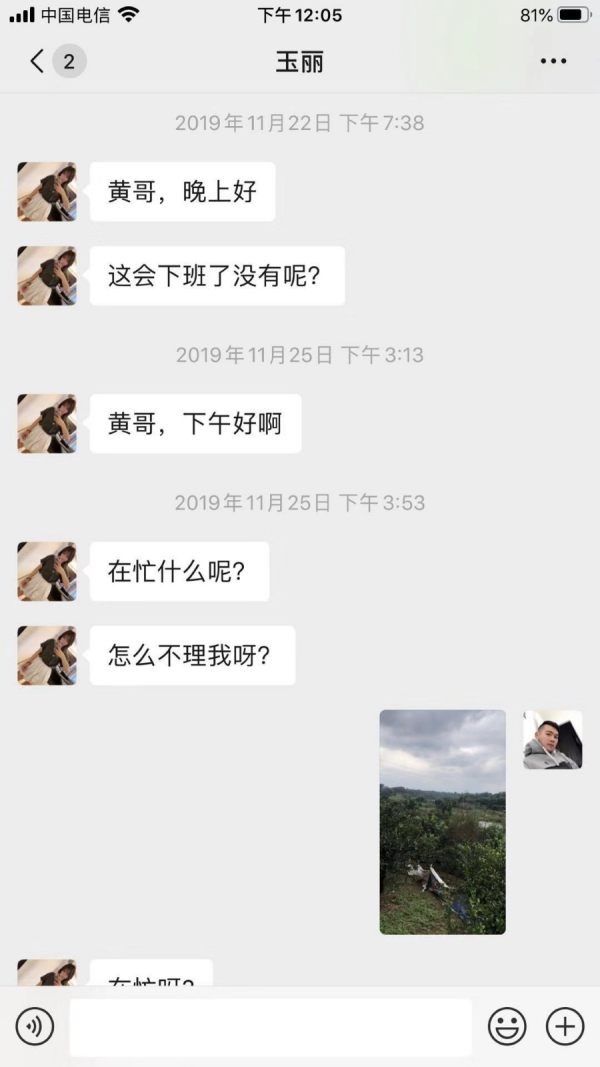Screen dimensions: 600x1067
Task: View the sent landscape photo
Action: tap(442, 822)
